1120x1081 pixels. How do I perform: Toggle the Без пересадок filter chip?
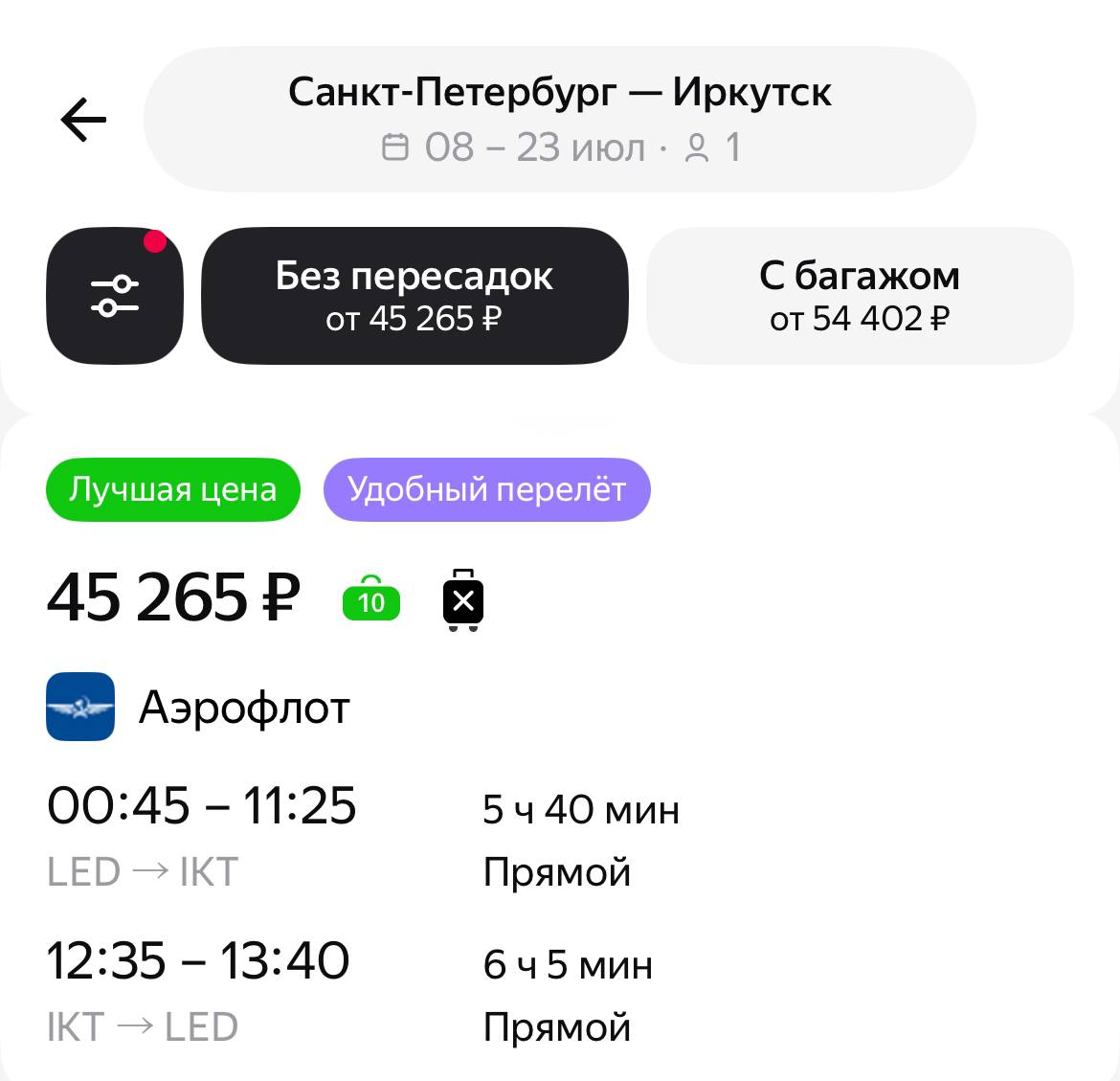(414, 296)
